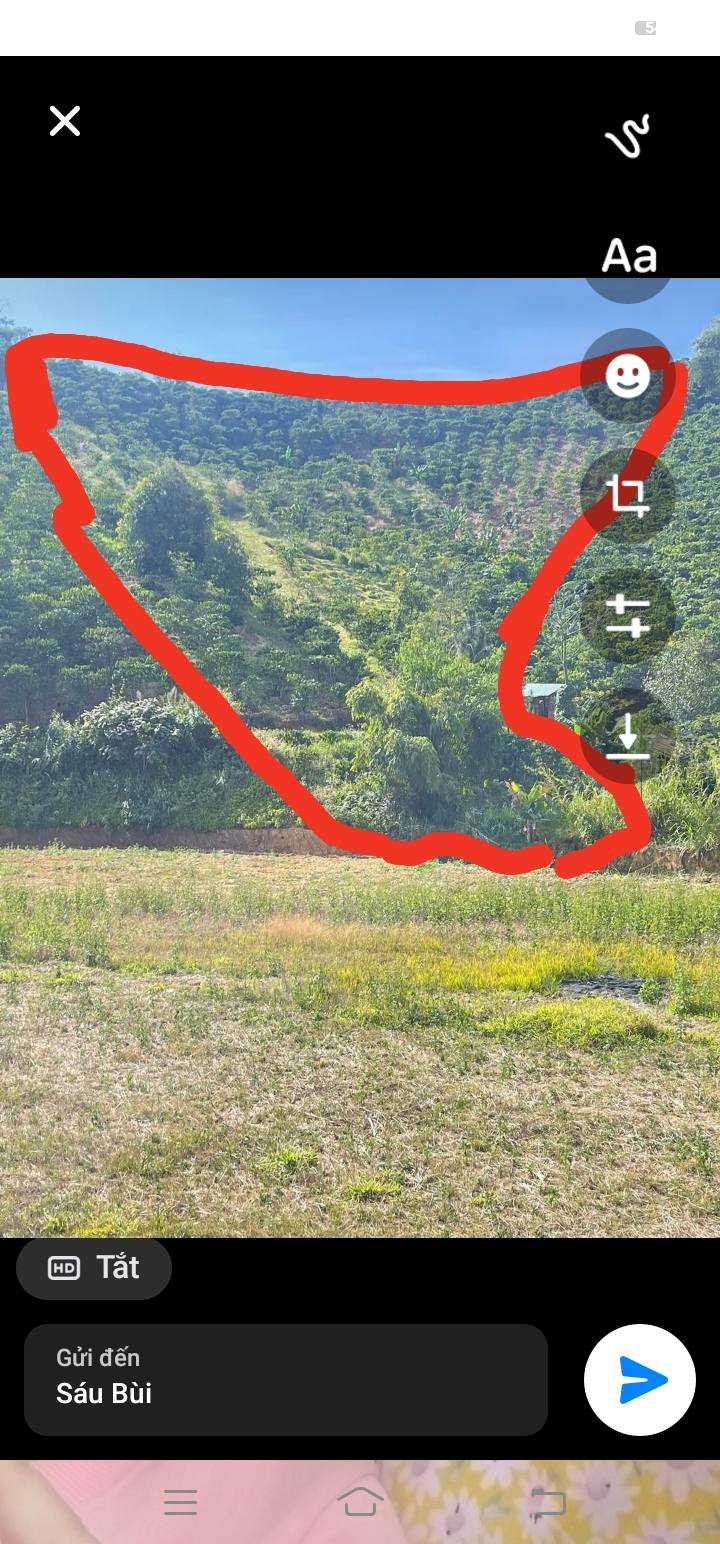
Task: Open the freehand drawing tool
Action: [x=628, y=137]
